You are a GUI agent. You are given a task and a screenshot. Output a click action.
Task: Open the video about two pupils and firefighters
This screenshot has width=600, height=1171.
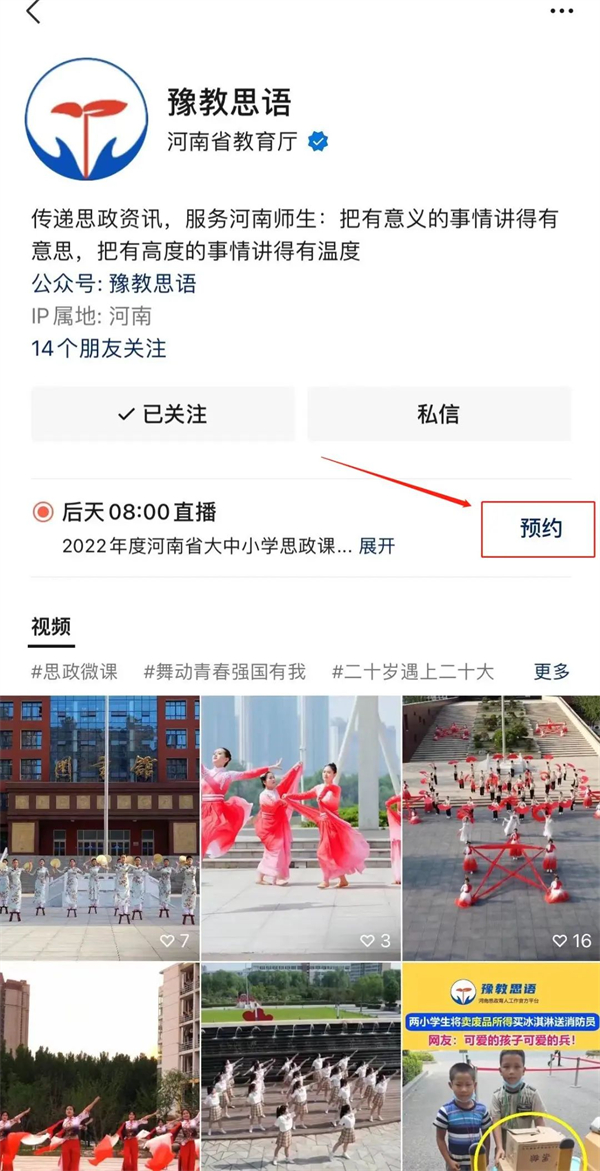(x=501, y=1066)
